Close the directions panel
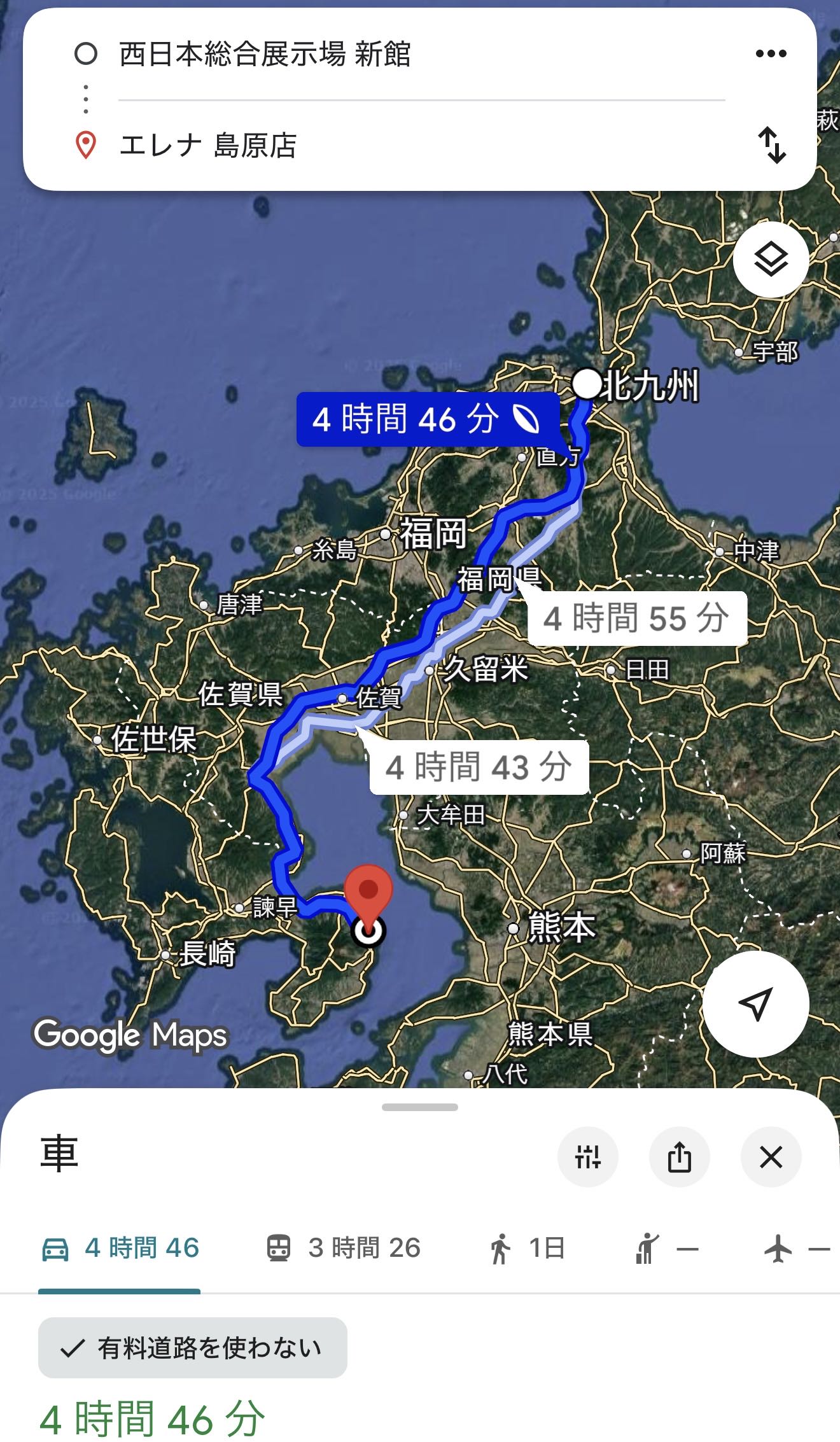The height and width of the screenshot is (1442, 840). click(x=771, y=1157)
